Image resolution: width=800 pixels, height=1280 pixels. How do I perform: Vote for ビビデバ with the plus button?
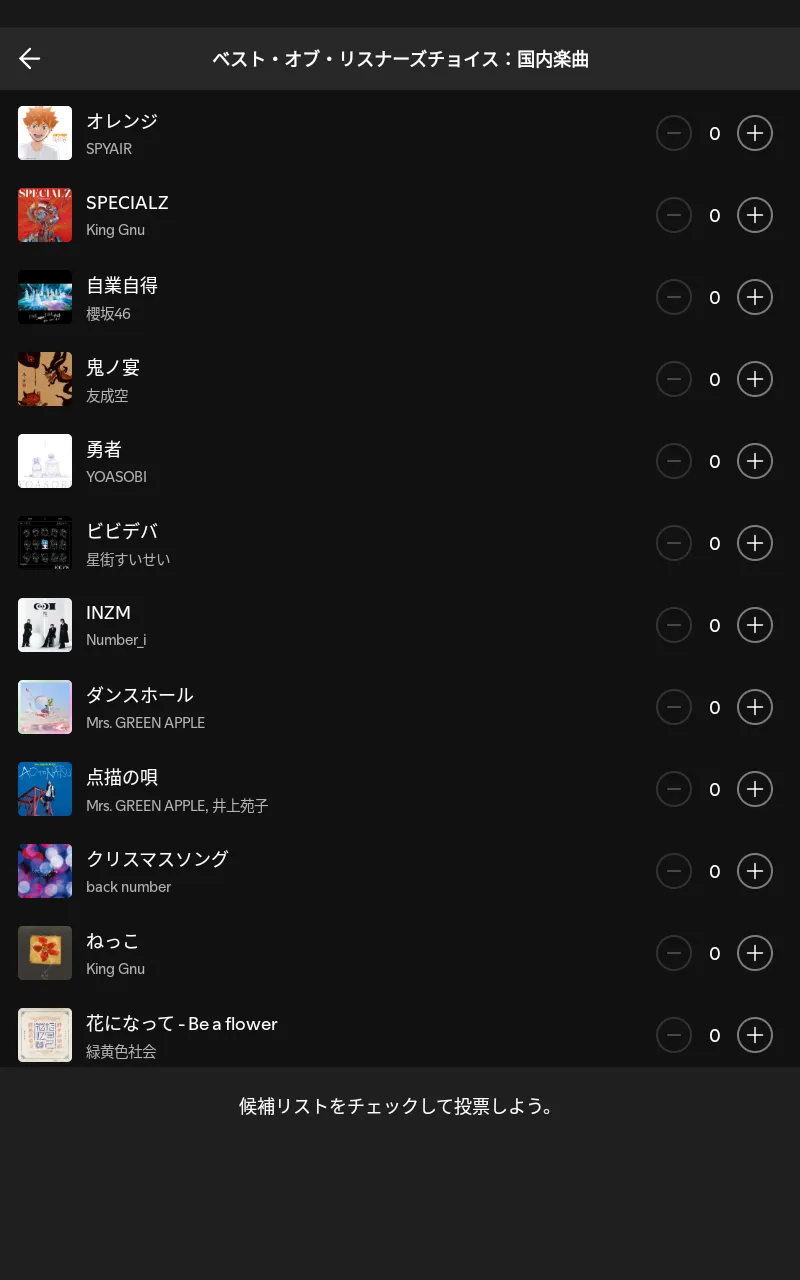(755, 543)
